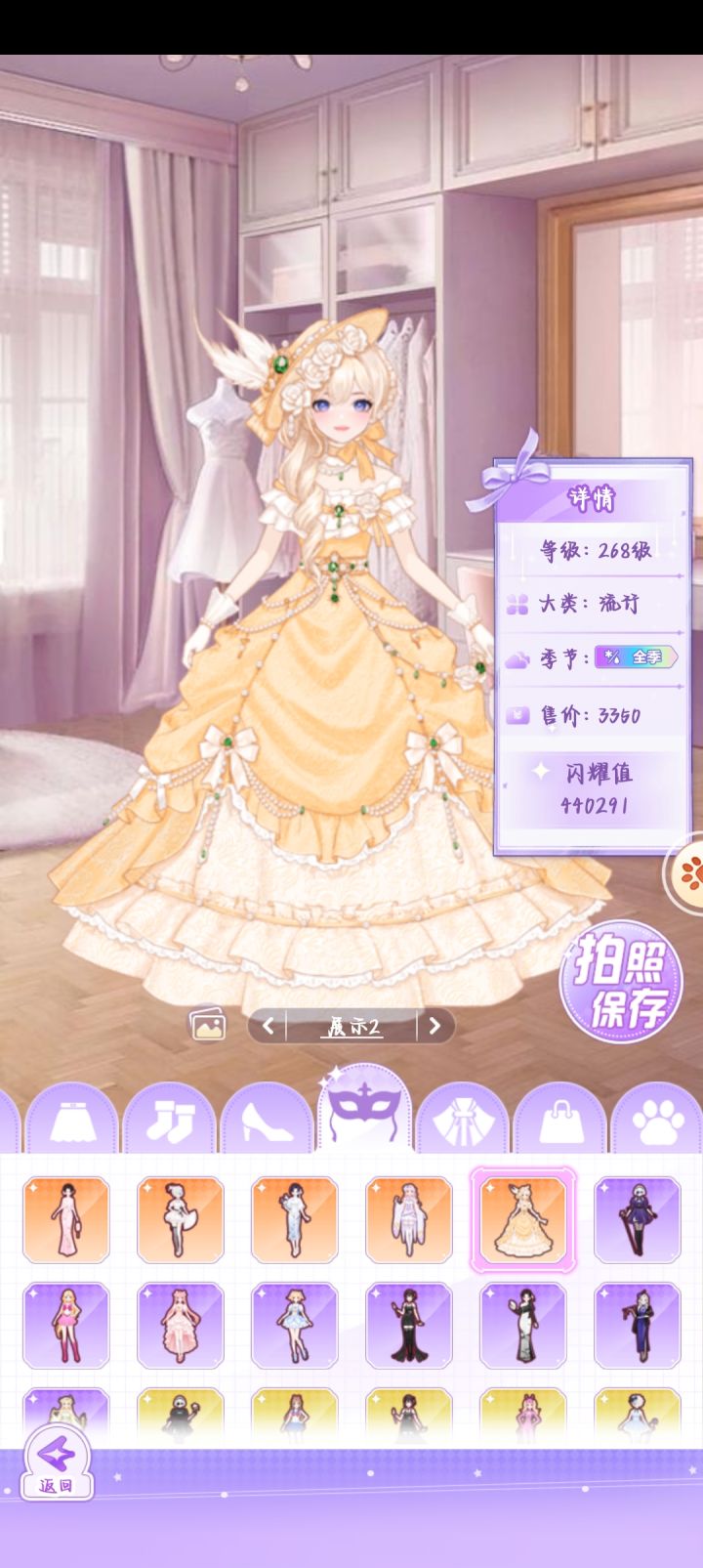Toggle the 全季 season setting
The height and width of the screenshot is (1568, 703).
click(x=633, y=657)
